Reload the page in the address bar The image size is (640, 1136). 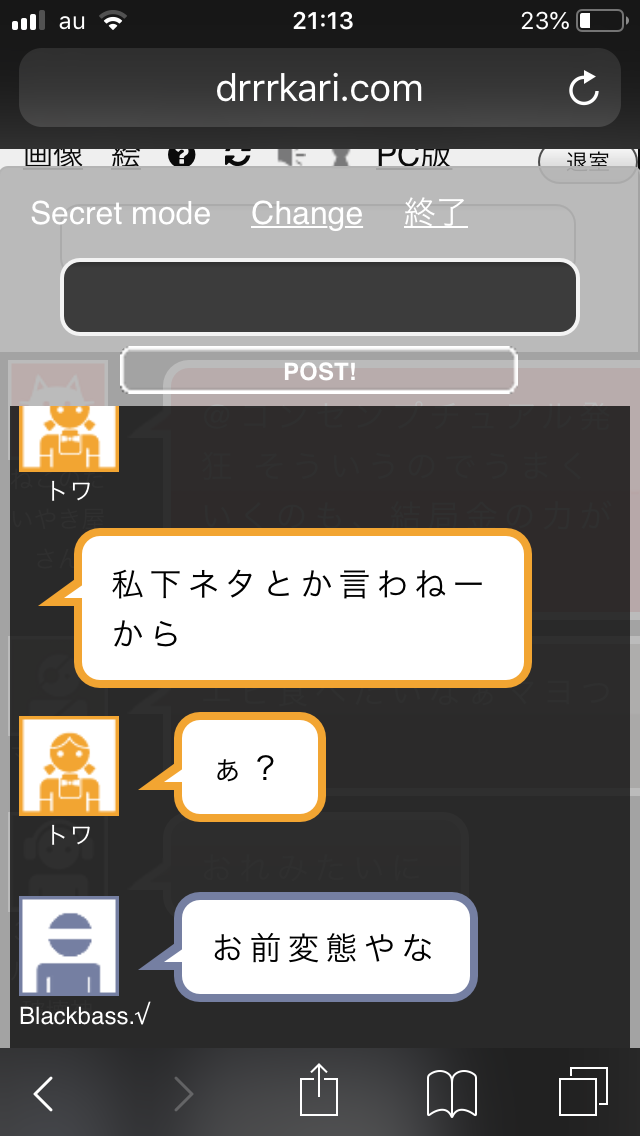(583, 89)
